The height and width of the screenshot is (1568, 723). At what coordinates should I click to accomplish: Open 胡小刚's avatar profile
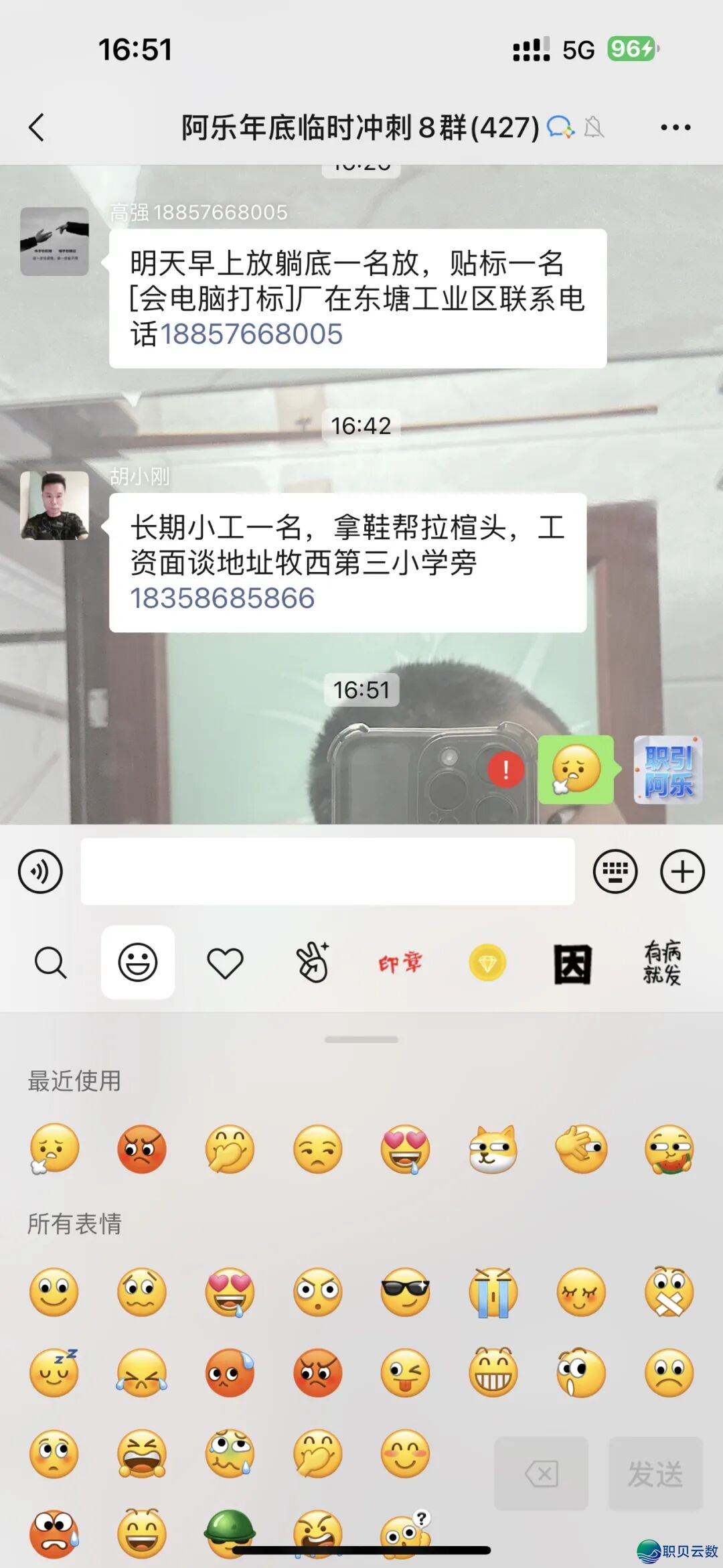54,506
